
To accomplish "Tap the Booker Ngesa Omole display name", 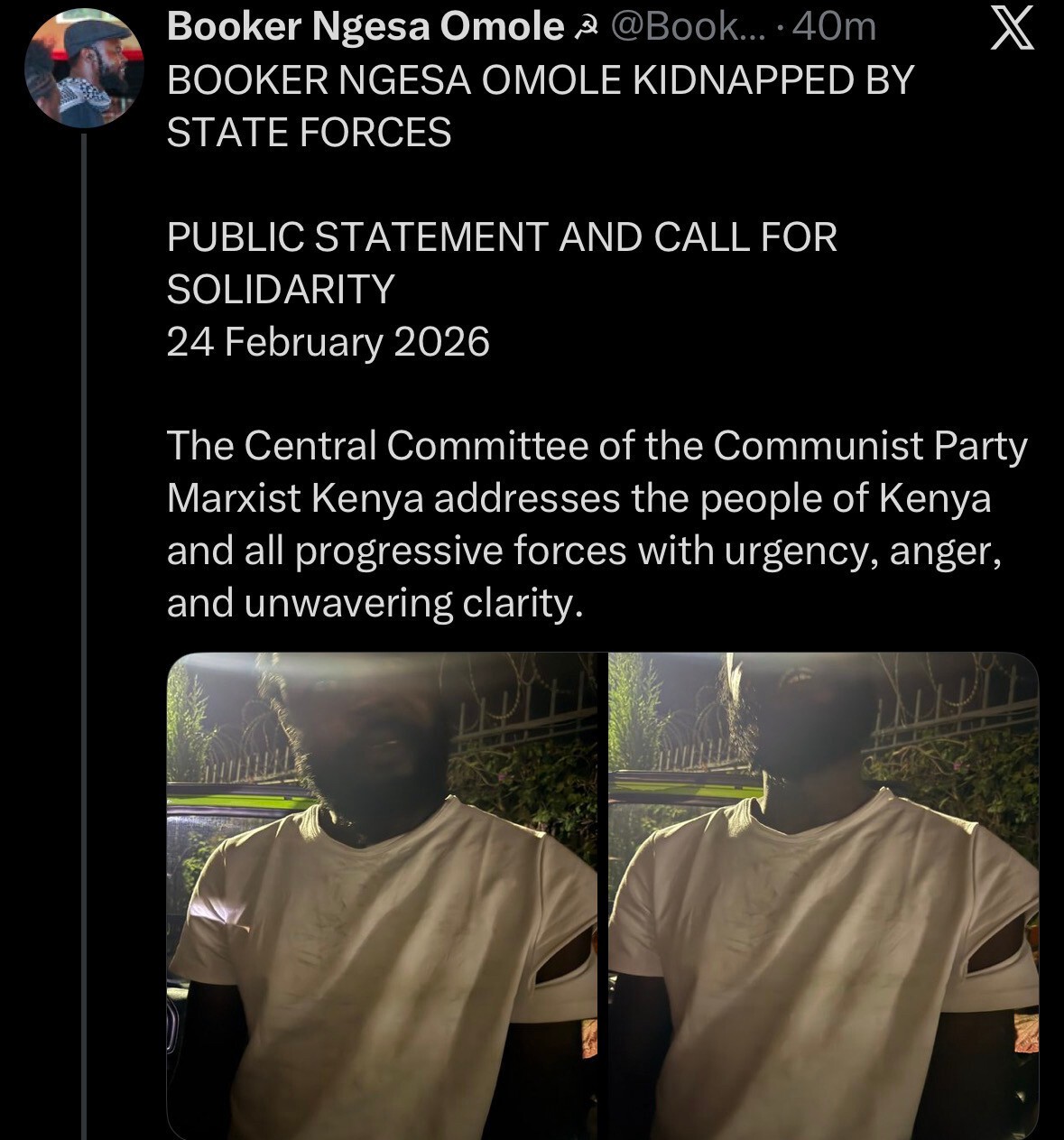I will click(x=365, y=27).
